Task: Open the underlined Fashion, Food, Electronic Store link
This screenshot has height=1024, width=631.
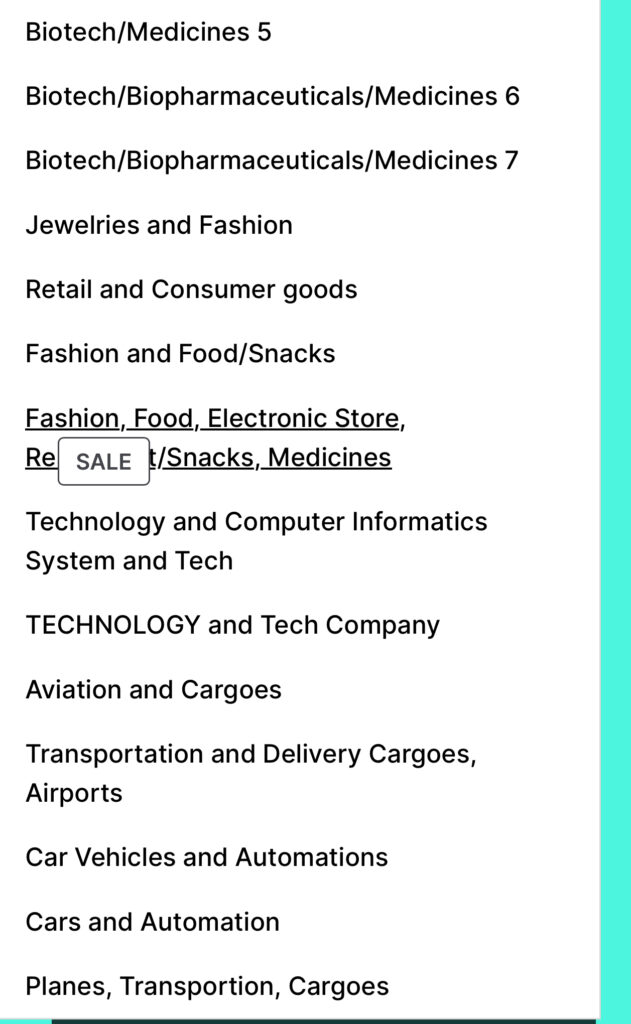Action: pos(215,419)
